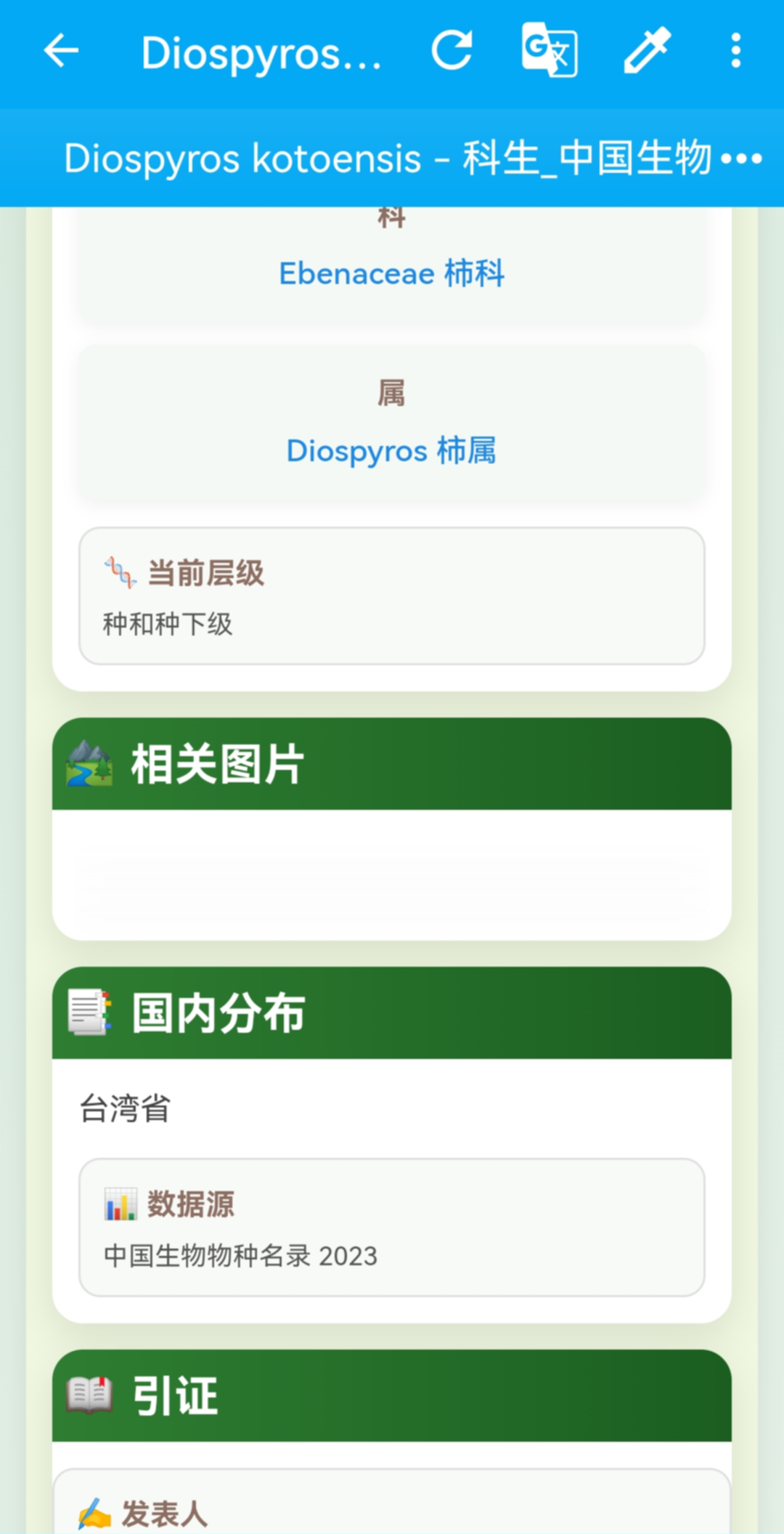Open the Ebenaceae 柿科 family link
The image size is (784, 1534).
point(392,274)
